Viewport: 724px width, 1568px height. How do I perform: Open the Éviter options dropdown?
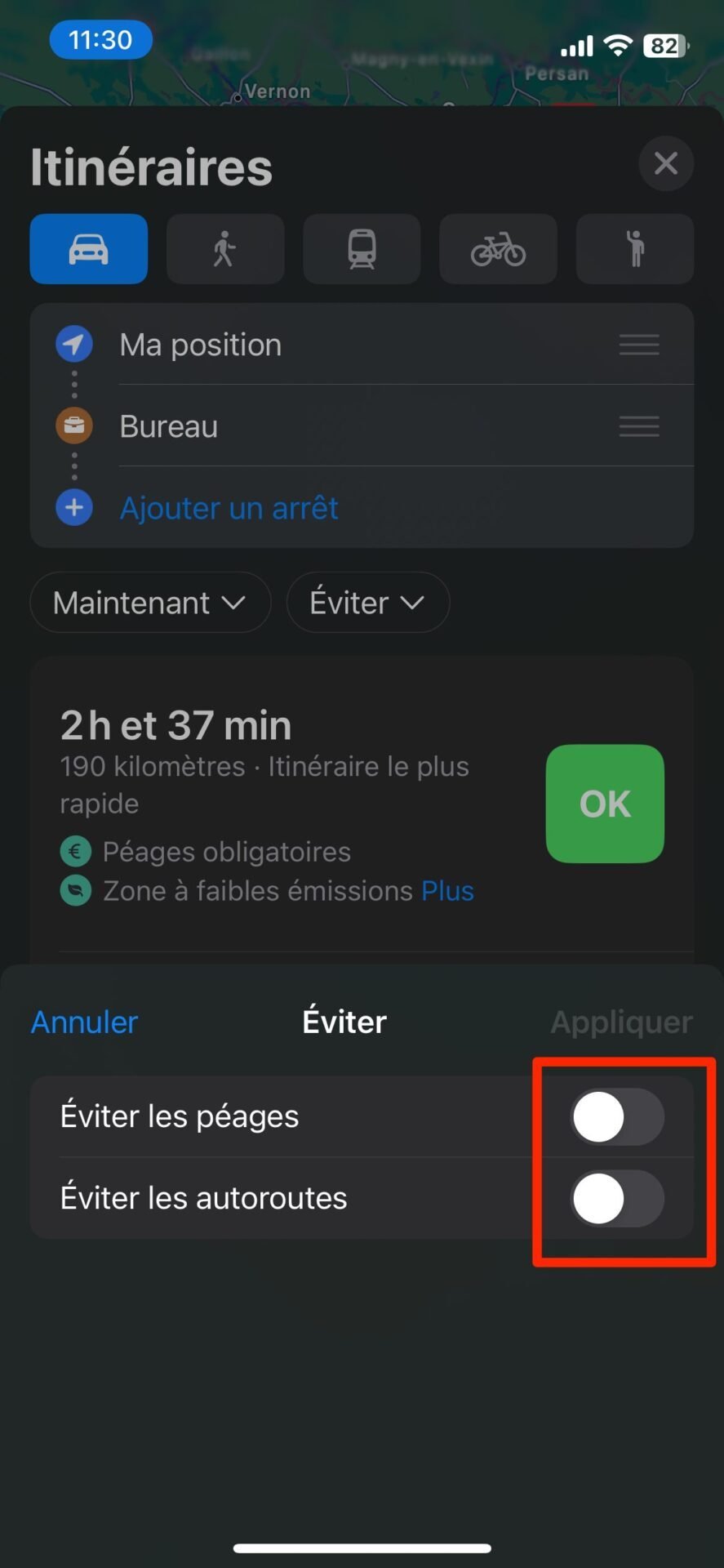(368, 603)
